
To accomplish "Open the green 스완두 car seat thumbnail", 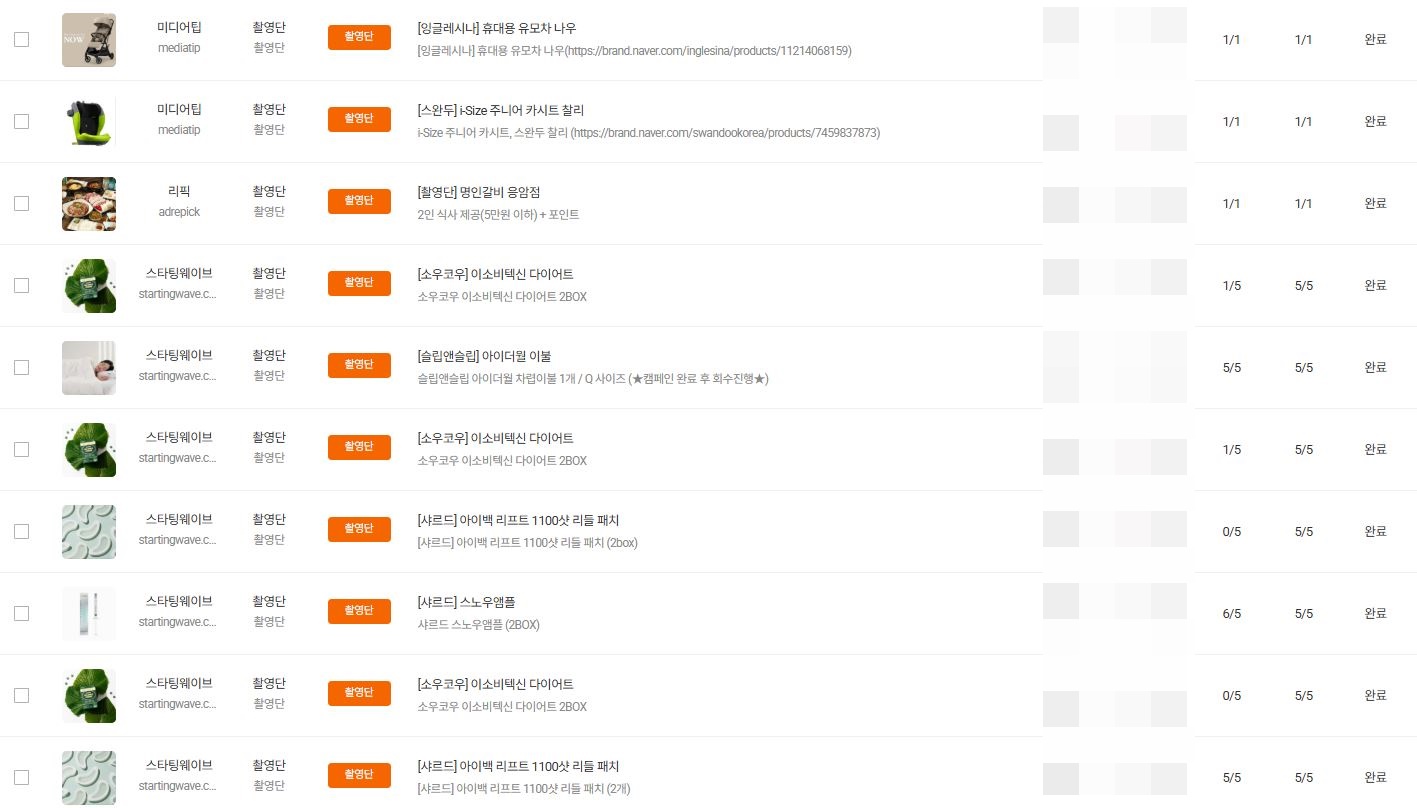I will (x=89, y=122).
